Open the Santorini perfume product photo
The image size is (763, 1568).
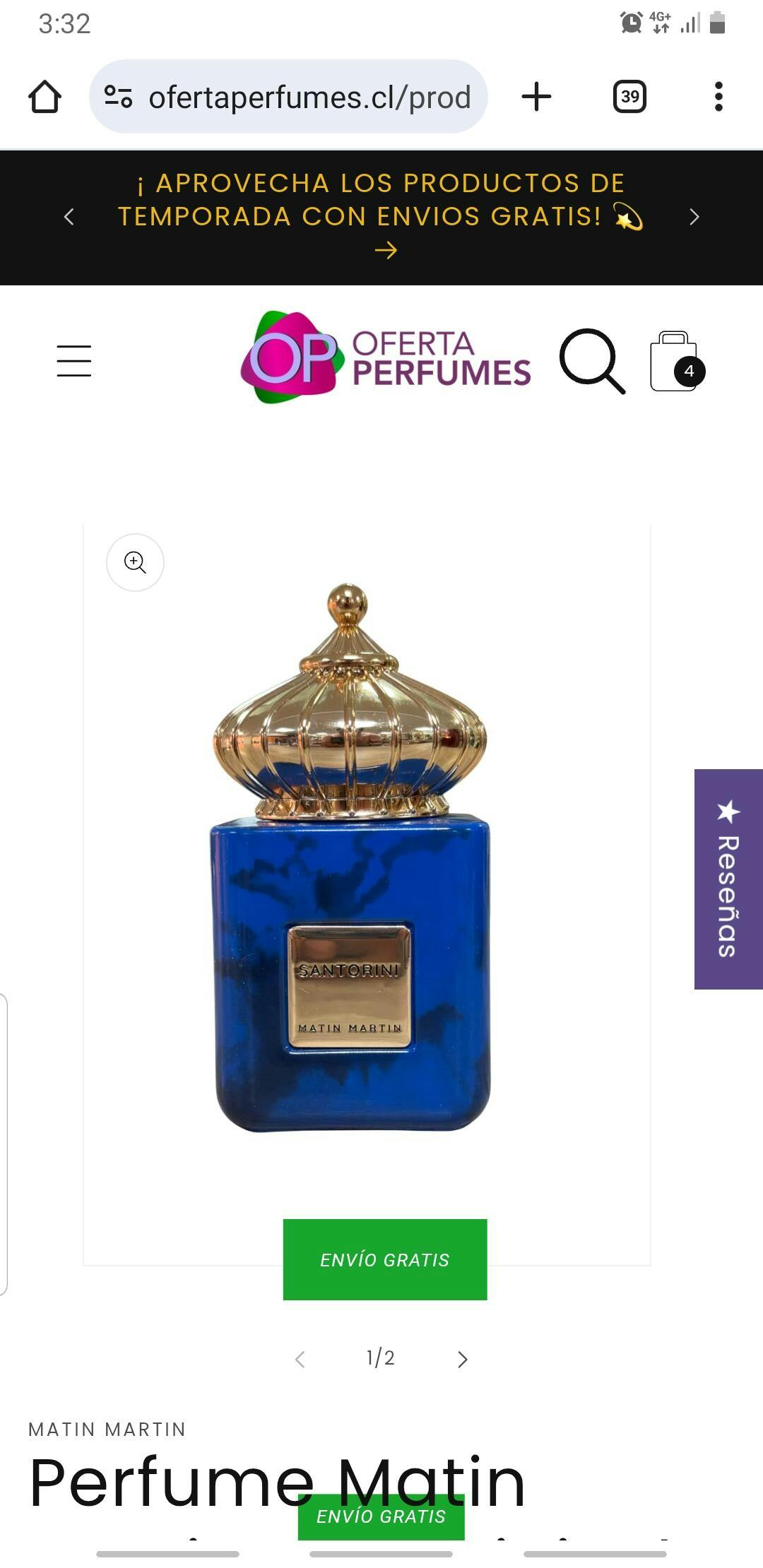tap(351, 858)
